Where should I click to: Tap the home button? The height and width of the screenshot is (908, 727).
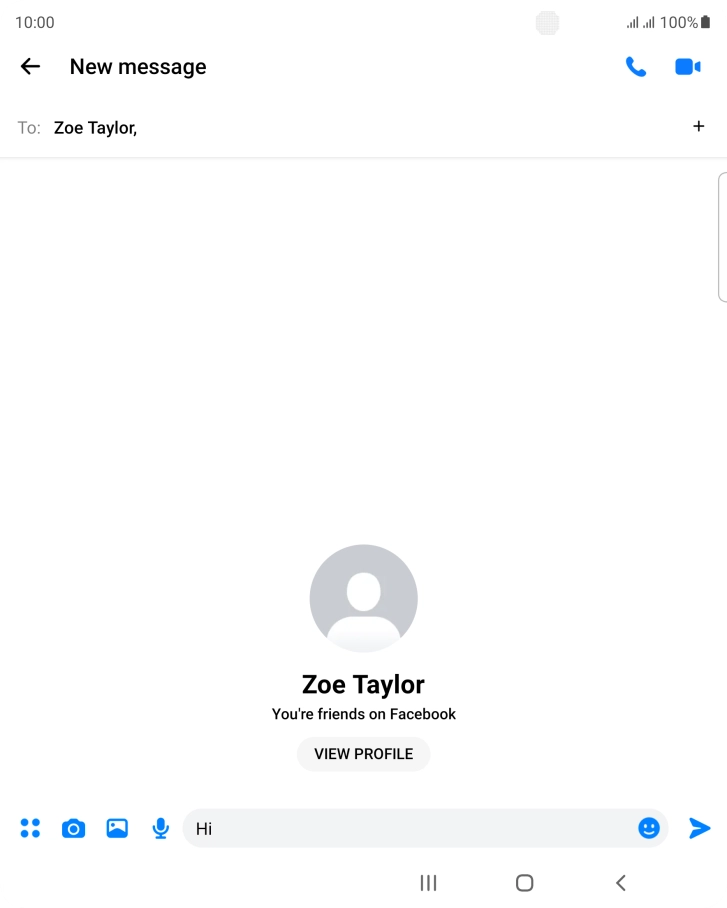click(x=524, y=883)
